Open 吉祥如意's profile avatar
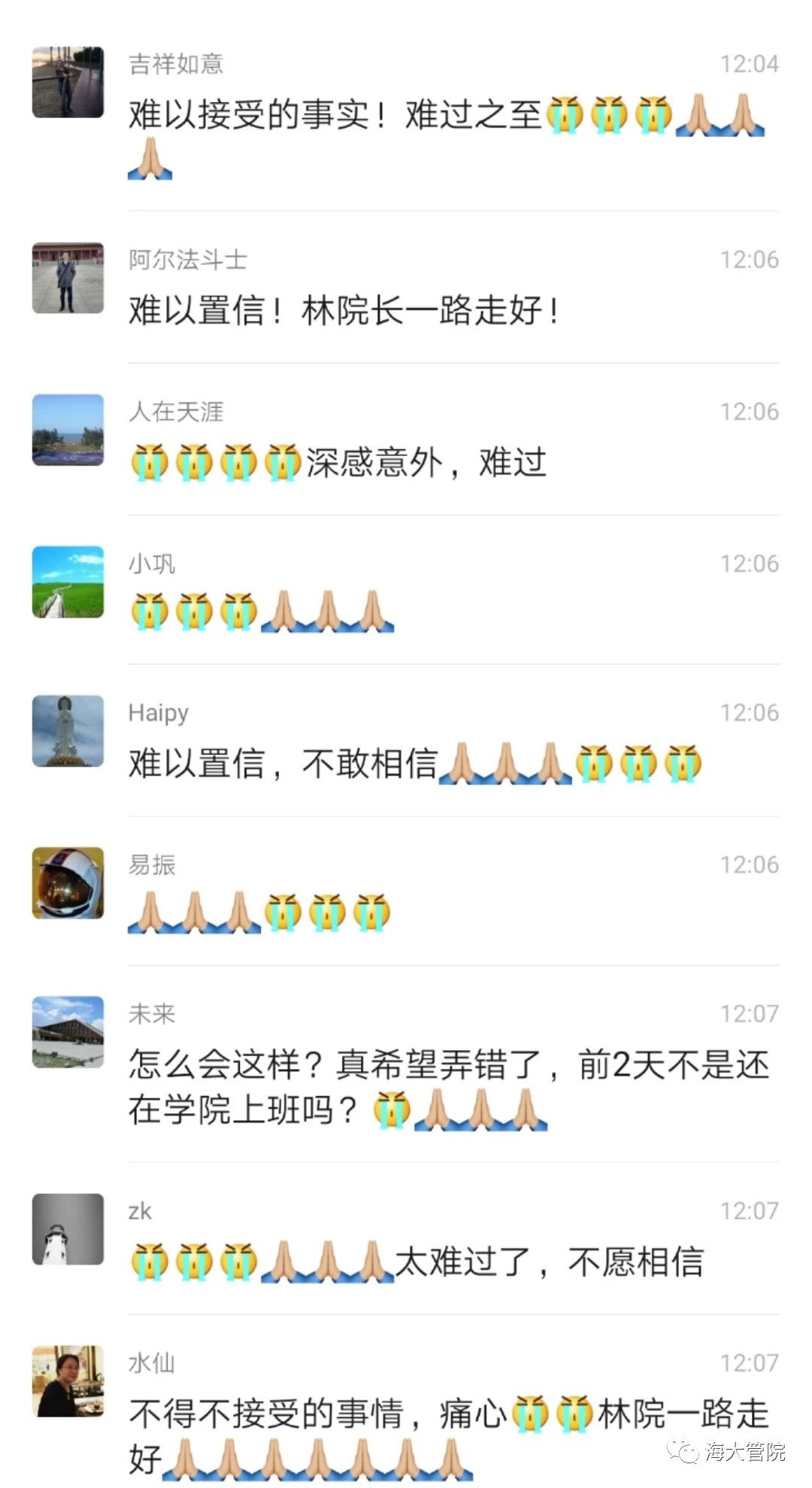Viewport: 812px width, 1488px height. pyautogui.click(x=68, y=82)
